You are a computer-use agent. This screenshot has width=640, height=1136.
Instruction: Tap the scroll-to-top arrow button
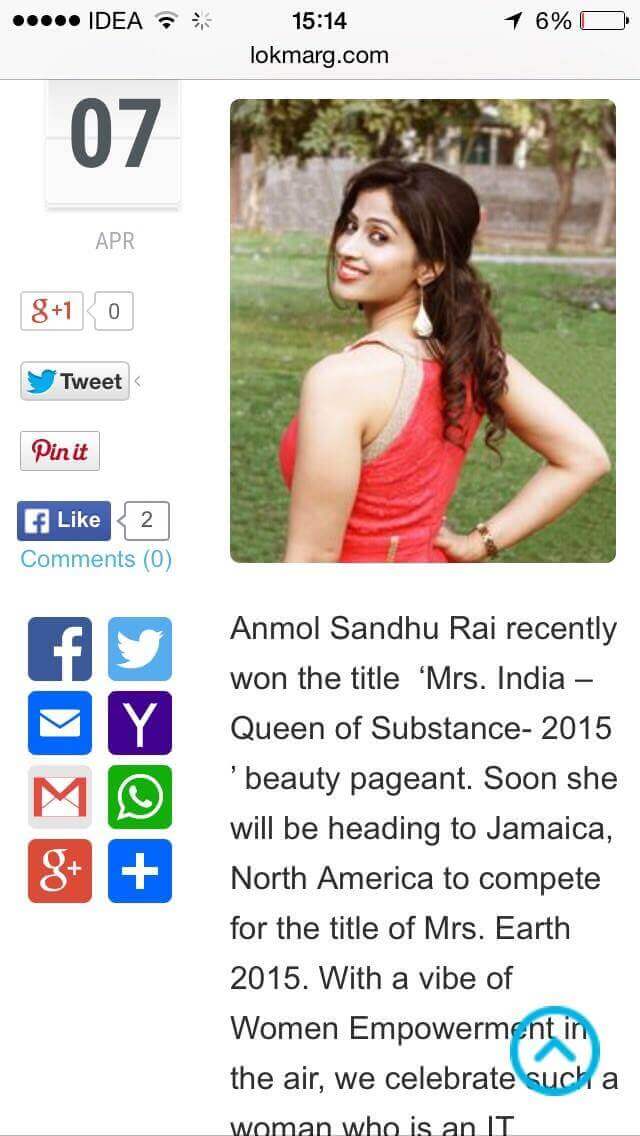(x=555, y=1050)
